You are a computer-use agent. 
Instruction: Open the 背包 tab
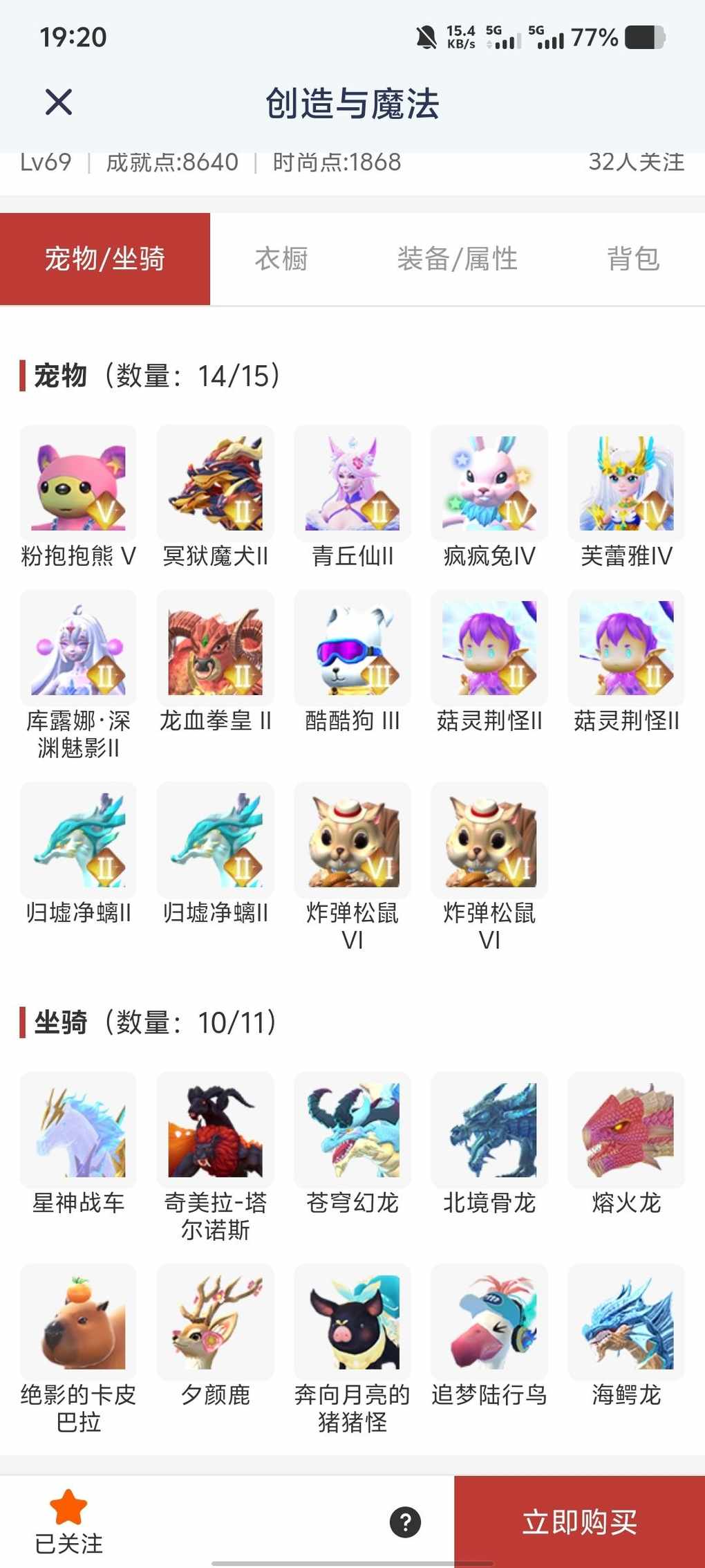(x=633, y=259)
